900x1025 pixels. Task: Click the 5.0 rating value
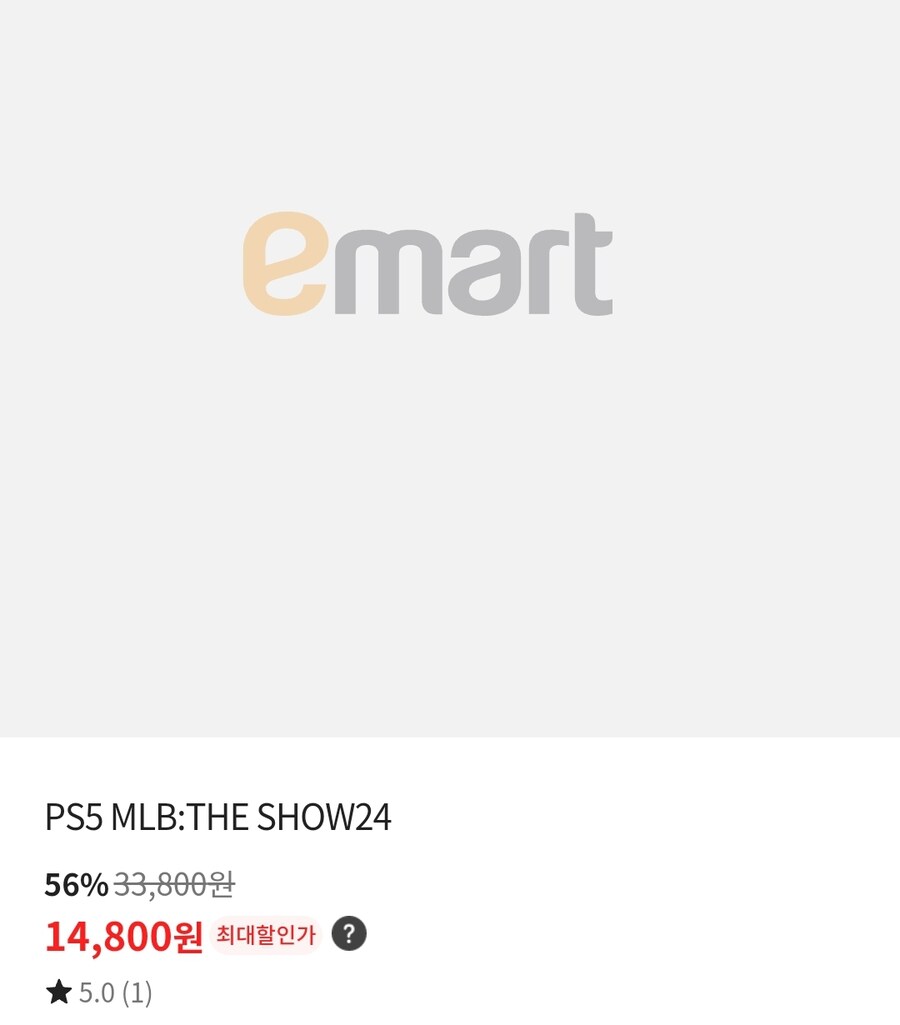coord(95,992)
